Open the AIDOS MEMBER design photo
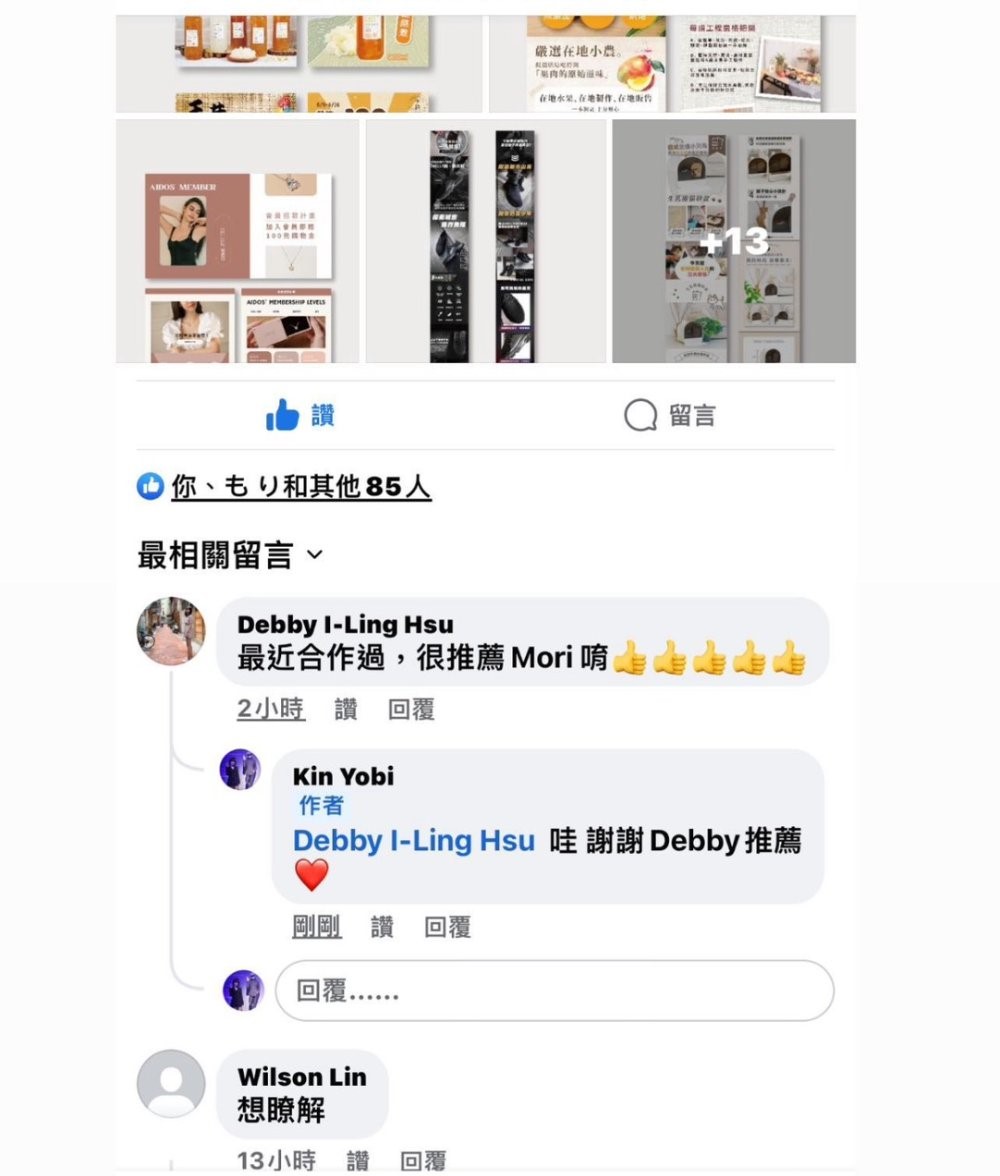The image size is (1000, 1176). [237, 241]
